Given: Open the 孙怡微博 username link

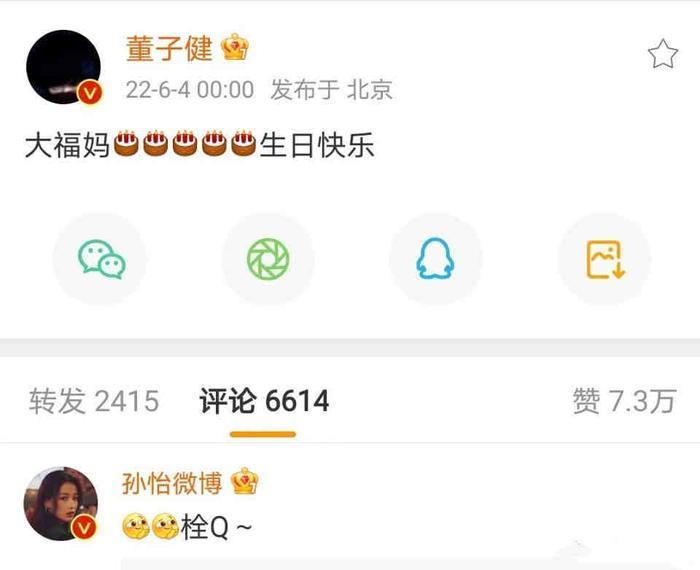Looking at the screenshot, I should point(171,483).
